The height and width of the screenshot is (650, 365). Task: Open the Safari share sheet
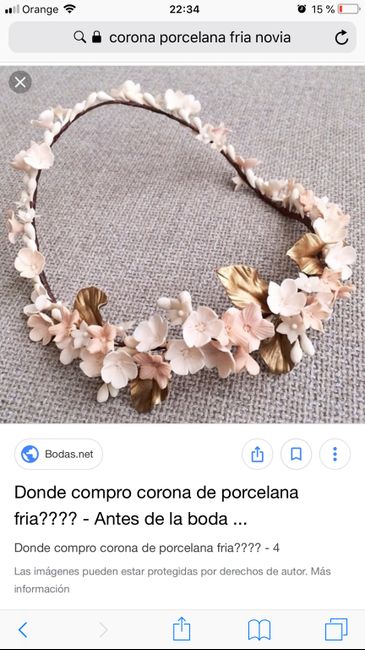[x=181, y=629]
